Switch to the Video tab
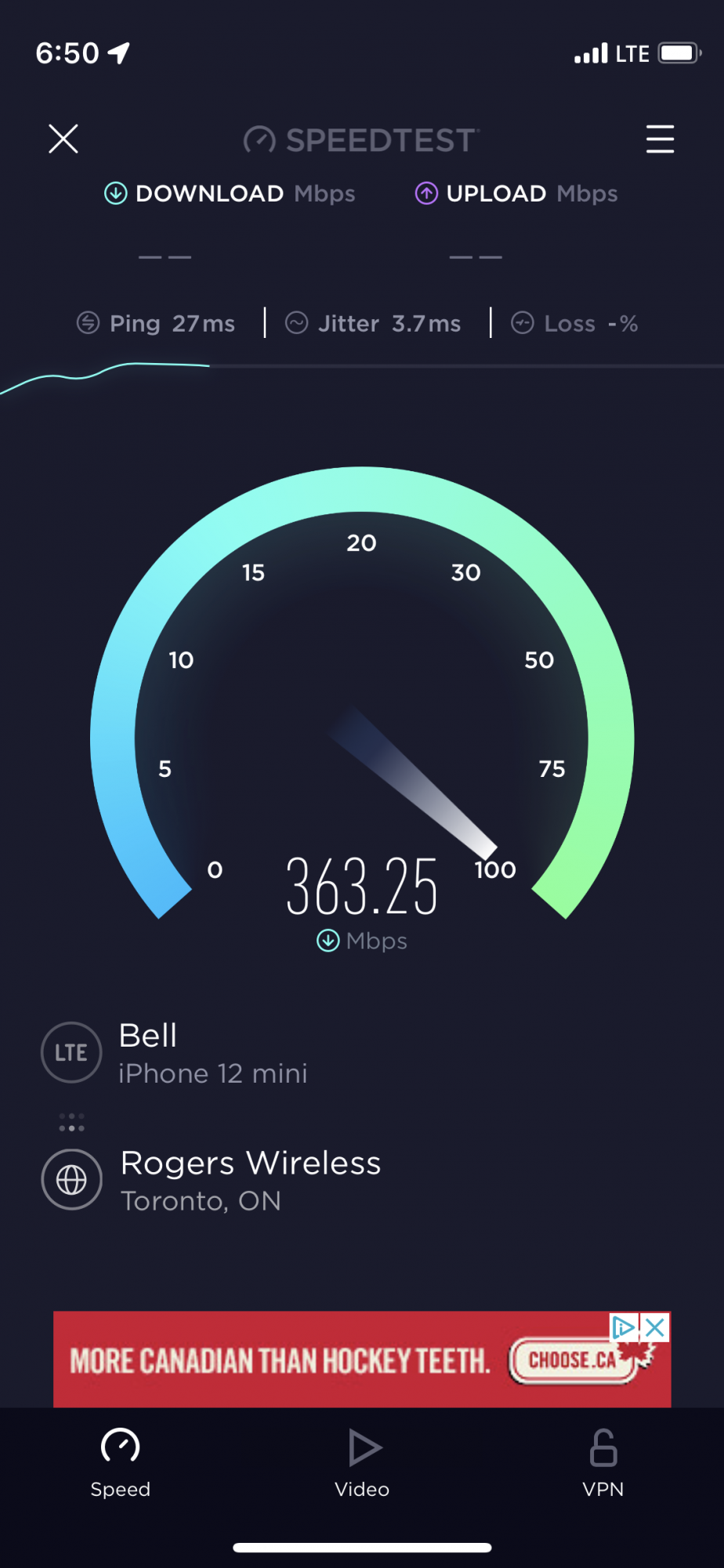The width and height of the screenshot is (724, 1568). 362,1462
